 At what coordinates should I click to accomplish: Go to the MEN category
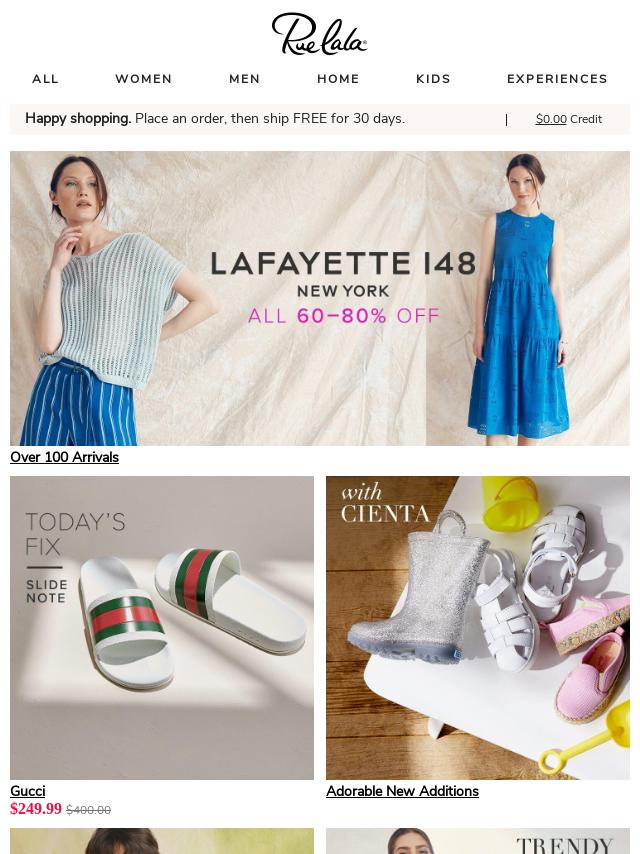244,79
